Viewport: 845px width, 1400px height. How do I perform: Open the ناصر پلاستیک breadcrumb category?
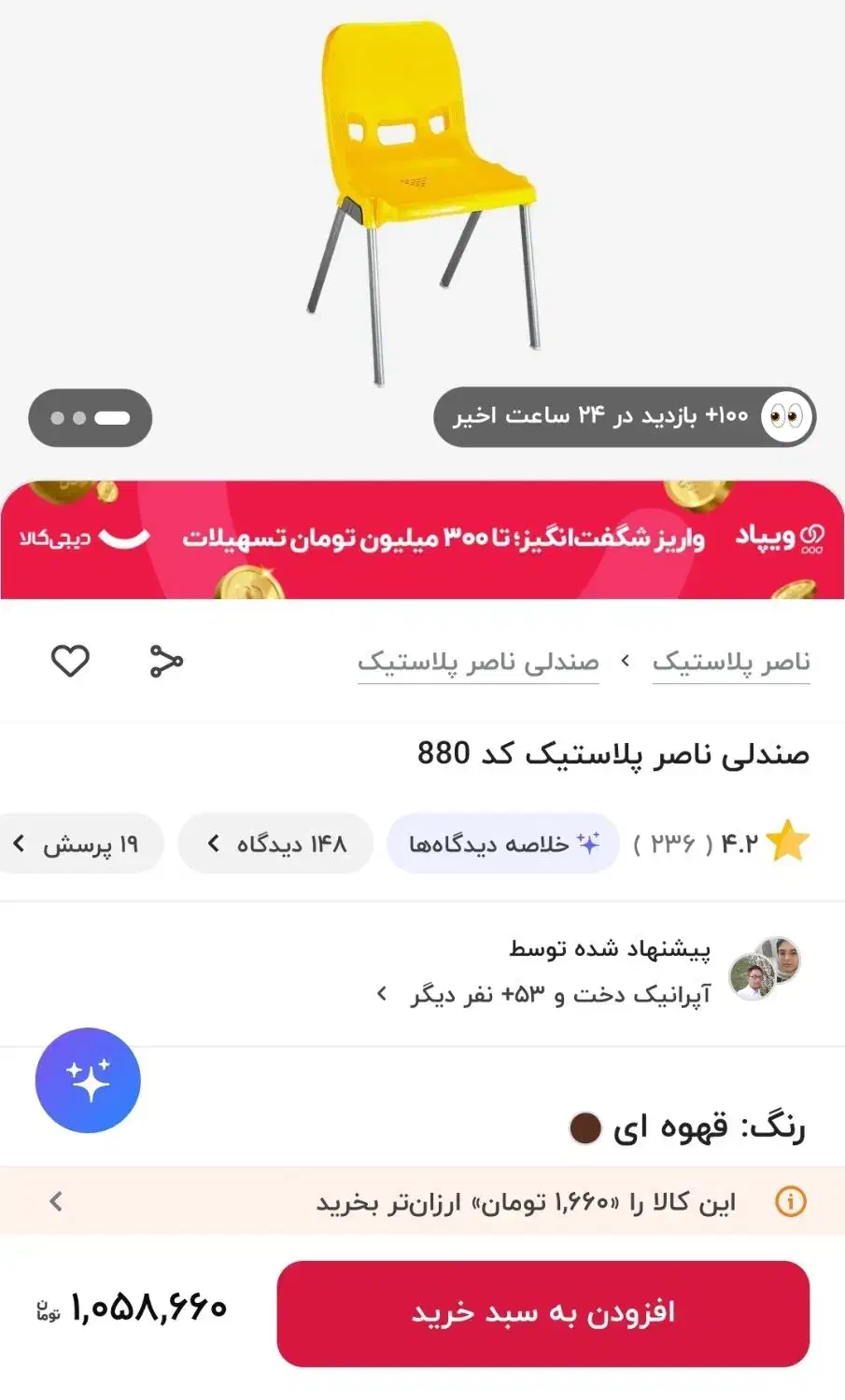(x=732, y=662)
